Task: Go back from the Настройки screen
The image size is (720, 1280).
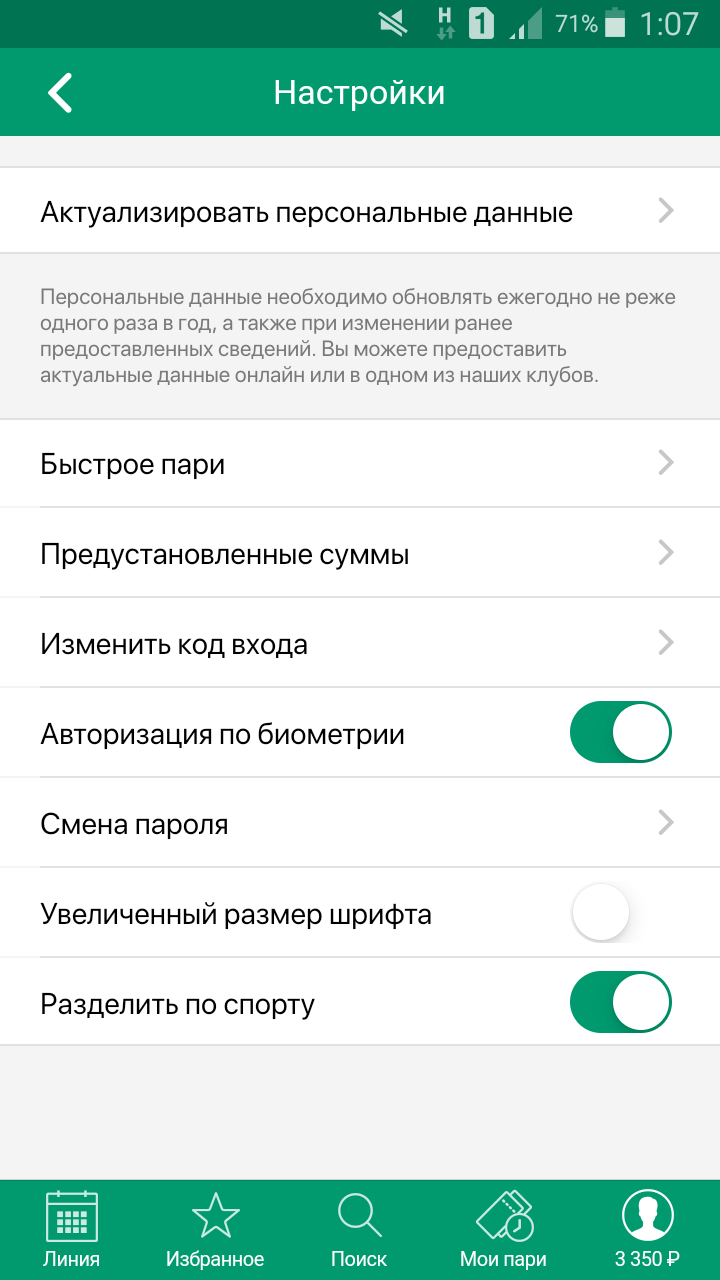Action: coord(60,93)
